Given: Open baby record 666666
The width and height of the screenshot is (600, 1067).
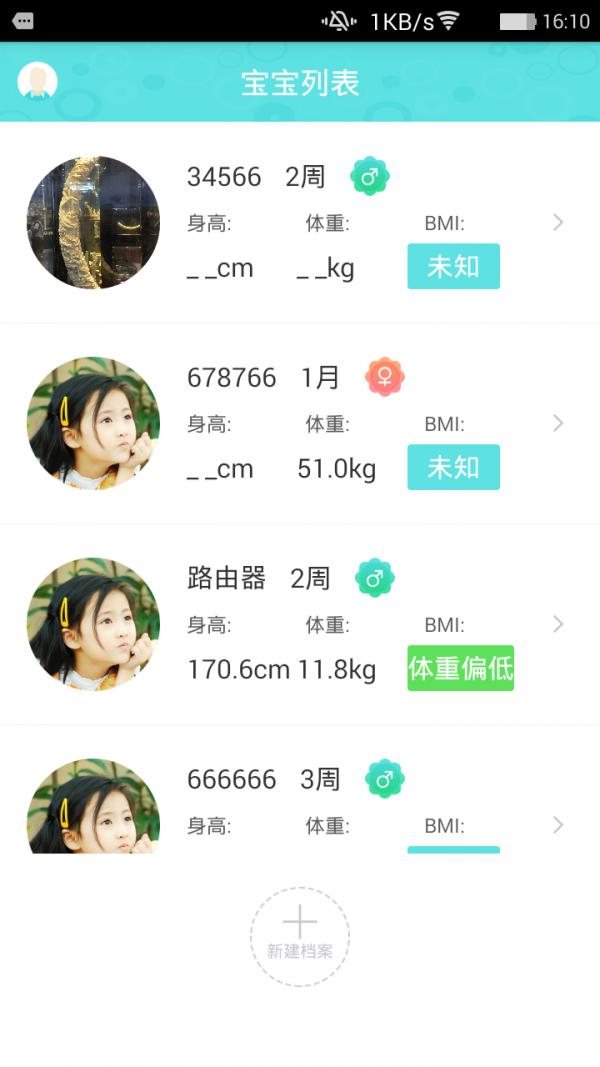Looking at the screenshot, I should pos(300,800).
